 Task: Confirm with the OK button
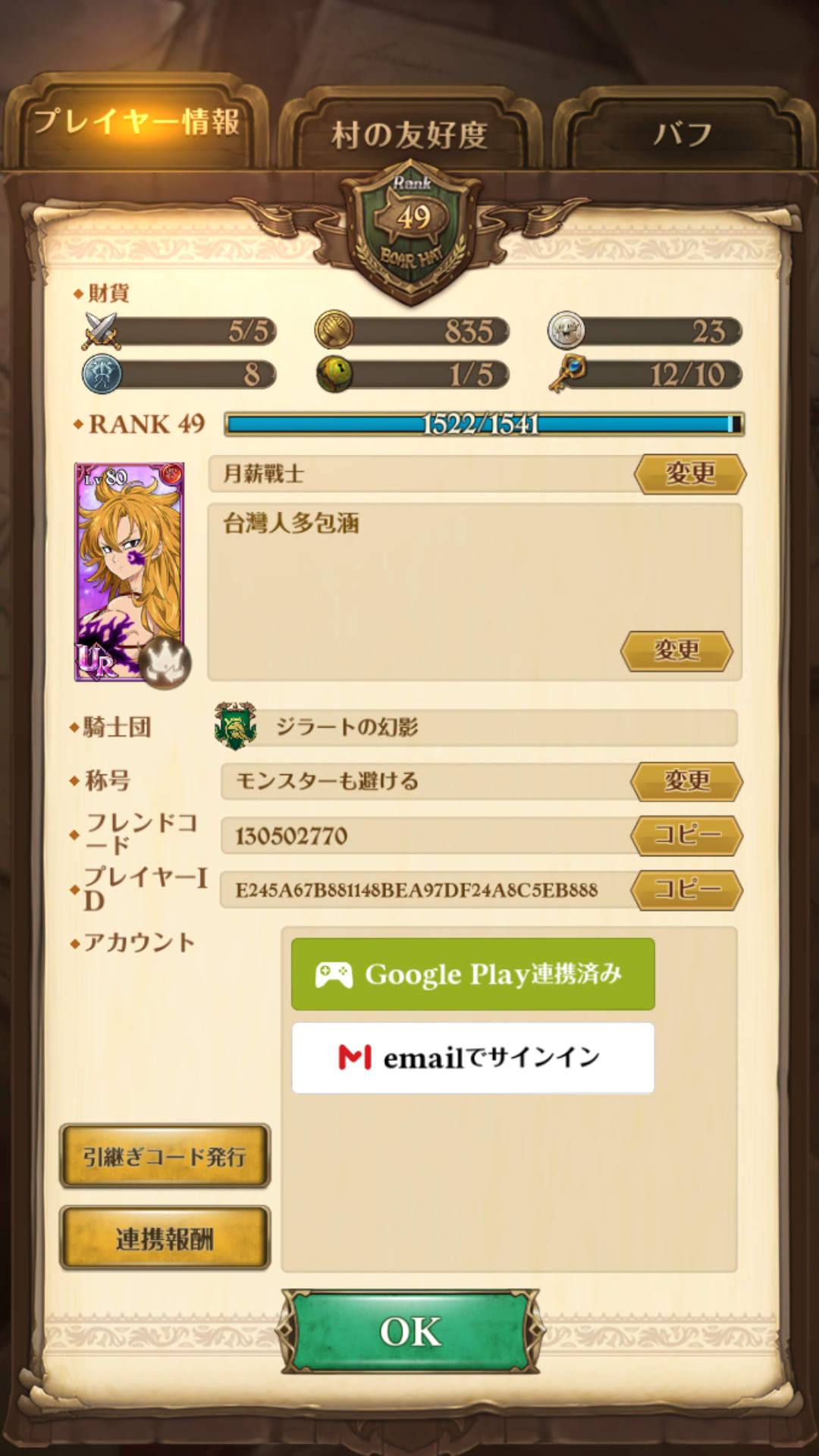pos(409,1332)
